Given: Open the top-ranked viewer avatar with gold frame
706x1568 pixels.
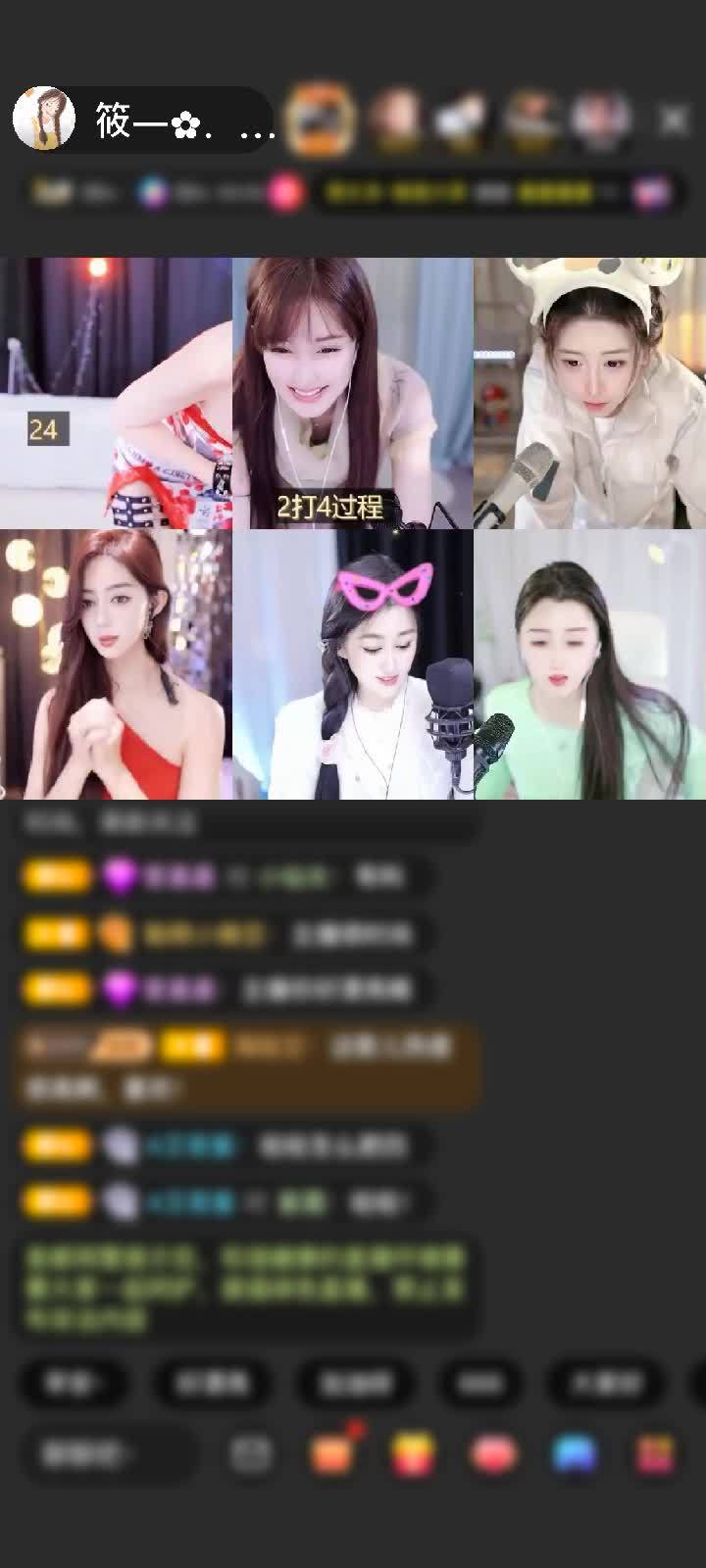Looking at the screenshot, I should [x=320, y=120].
